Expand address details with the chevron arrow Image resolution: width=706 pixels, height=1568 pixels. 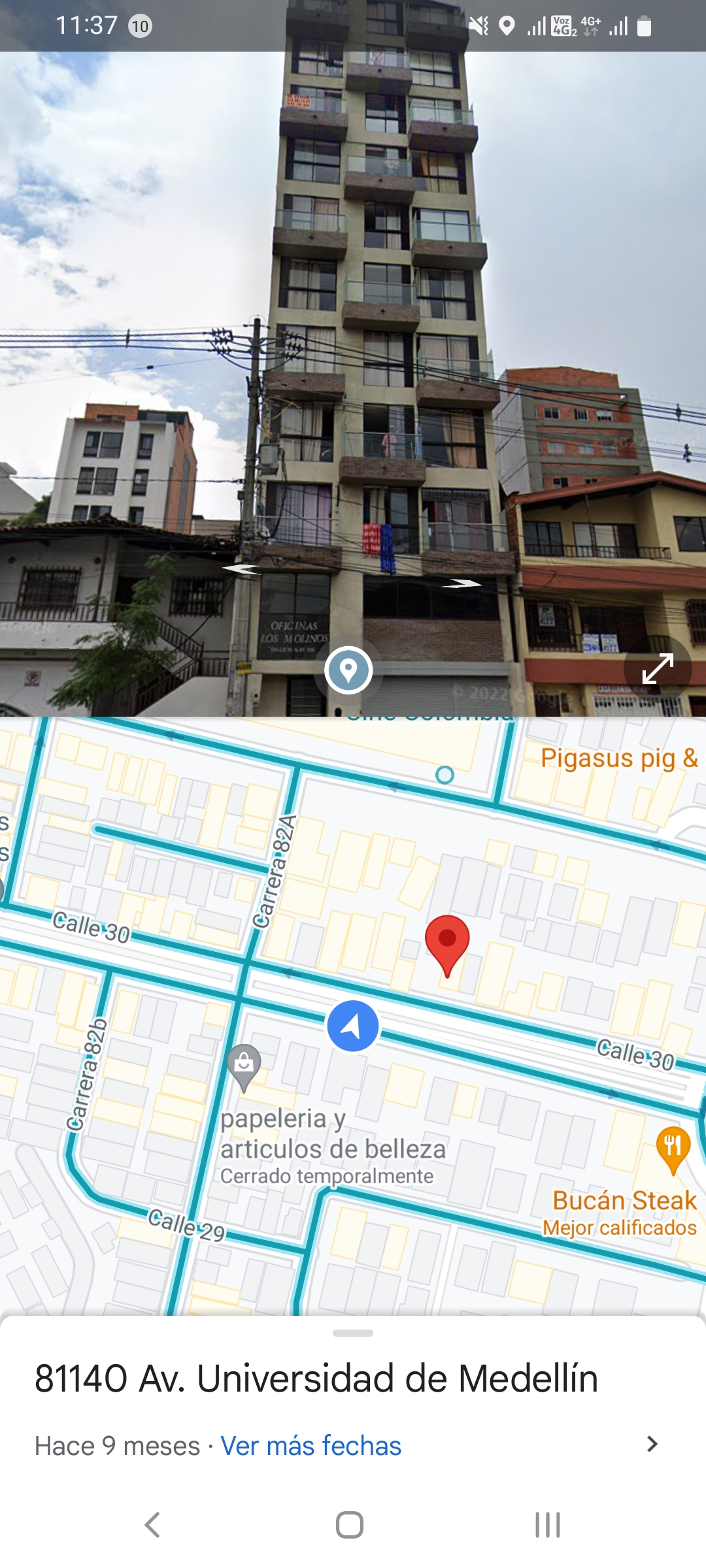pyautogui.click(x=652, y=1444)
